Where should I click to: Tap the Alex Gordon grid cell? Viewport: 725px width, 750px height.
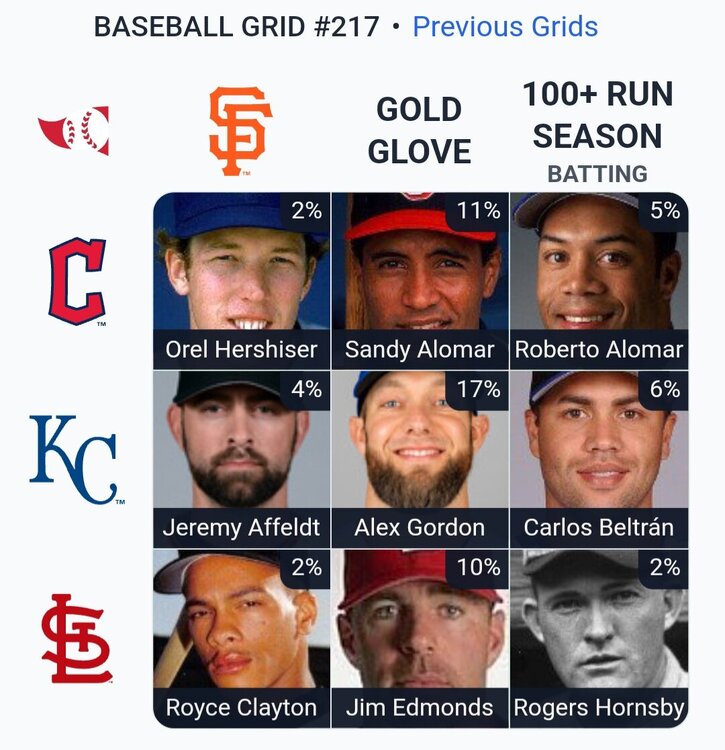click(x=420, y=459)
